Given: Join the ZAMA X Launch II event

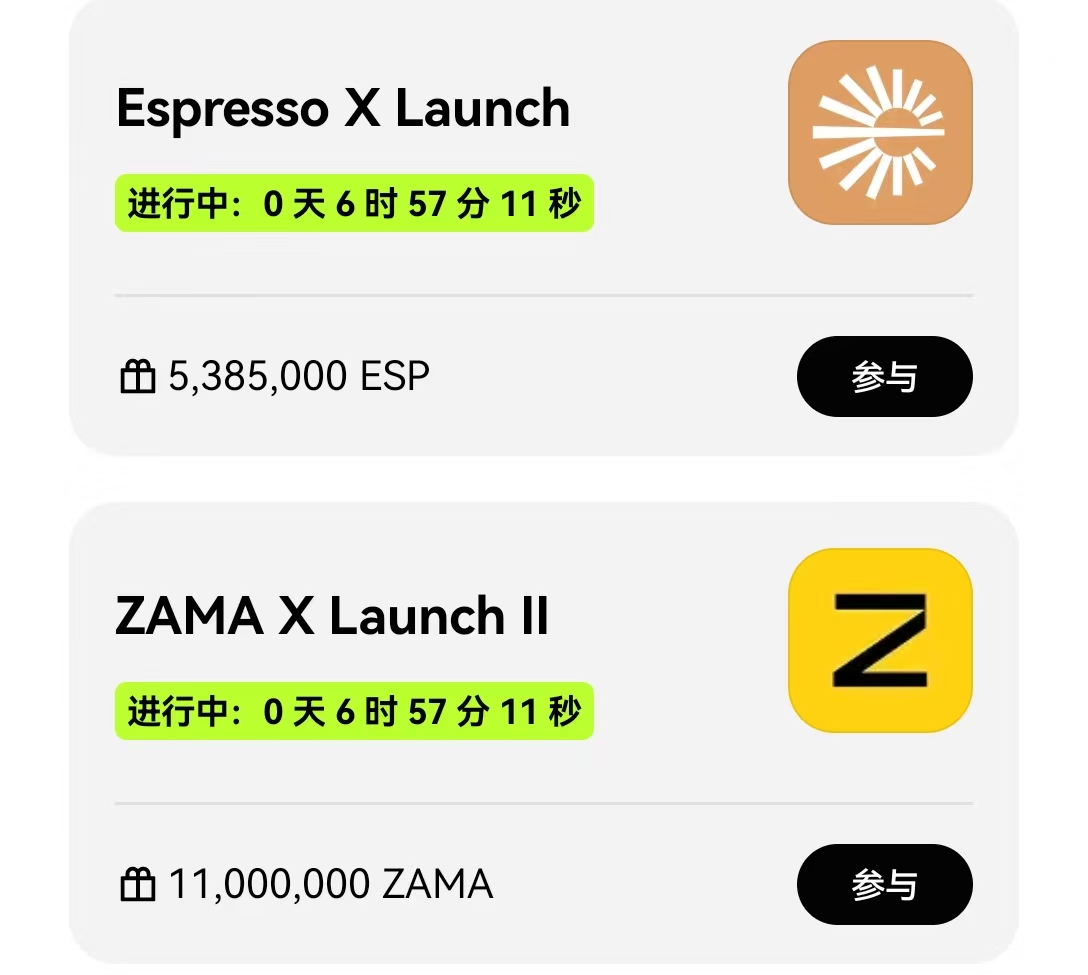Looking at the screenshot, I should [x=884, y=884].
